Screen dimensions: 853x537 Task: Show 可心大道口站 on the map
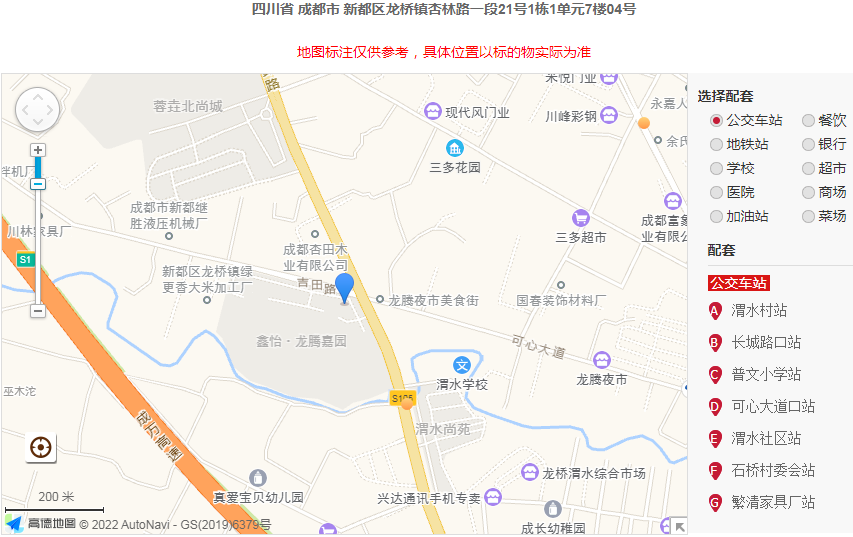coord(772,407)
